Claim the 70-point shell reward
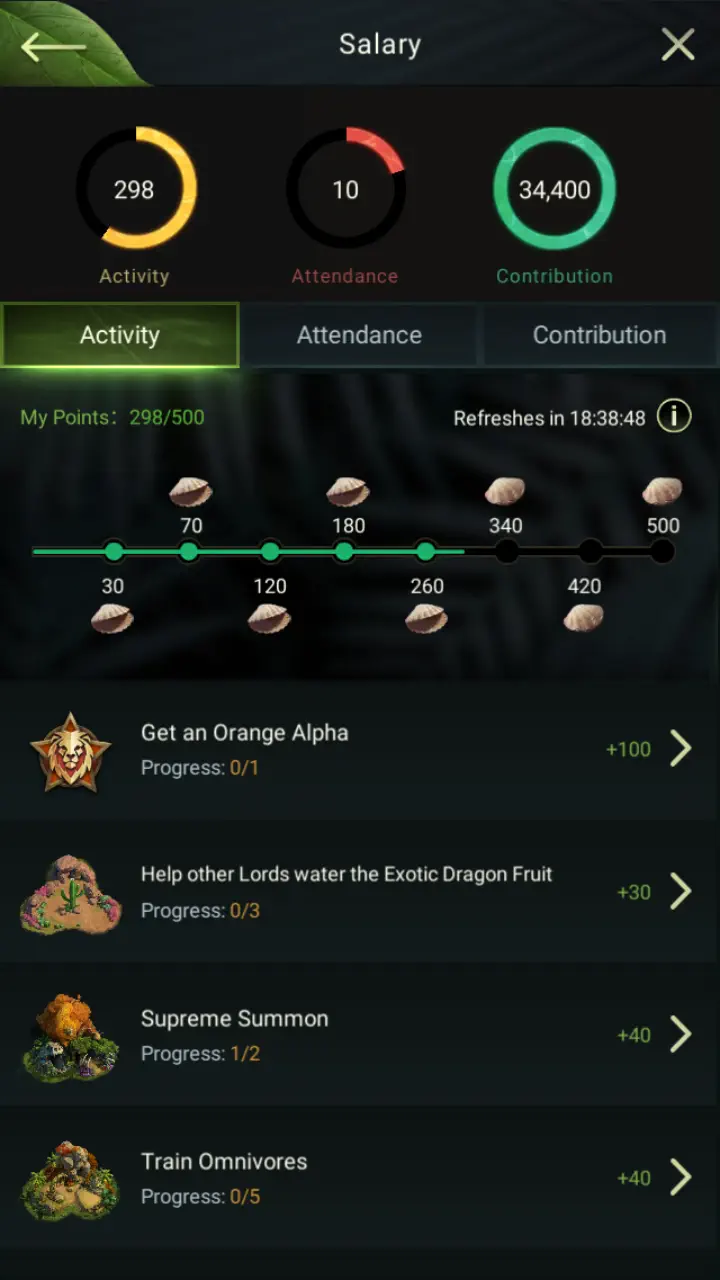Screen dimensions: 720x1280 click(x=190, y=492)
